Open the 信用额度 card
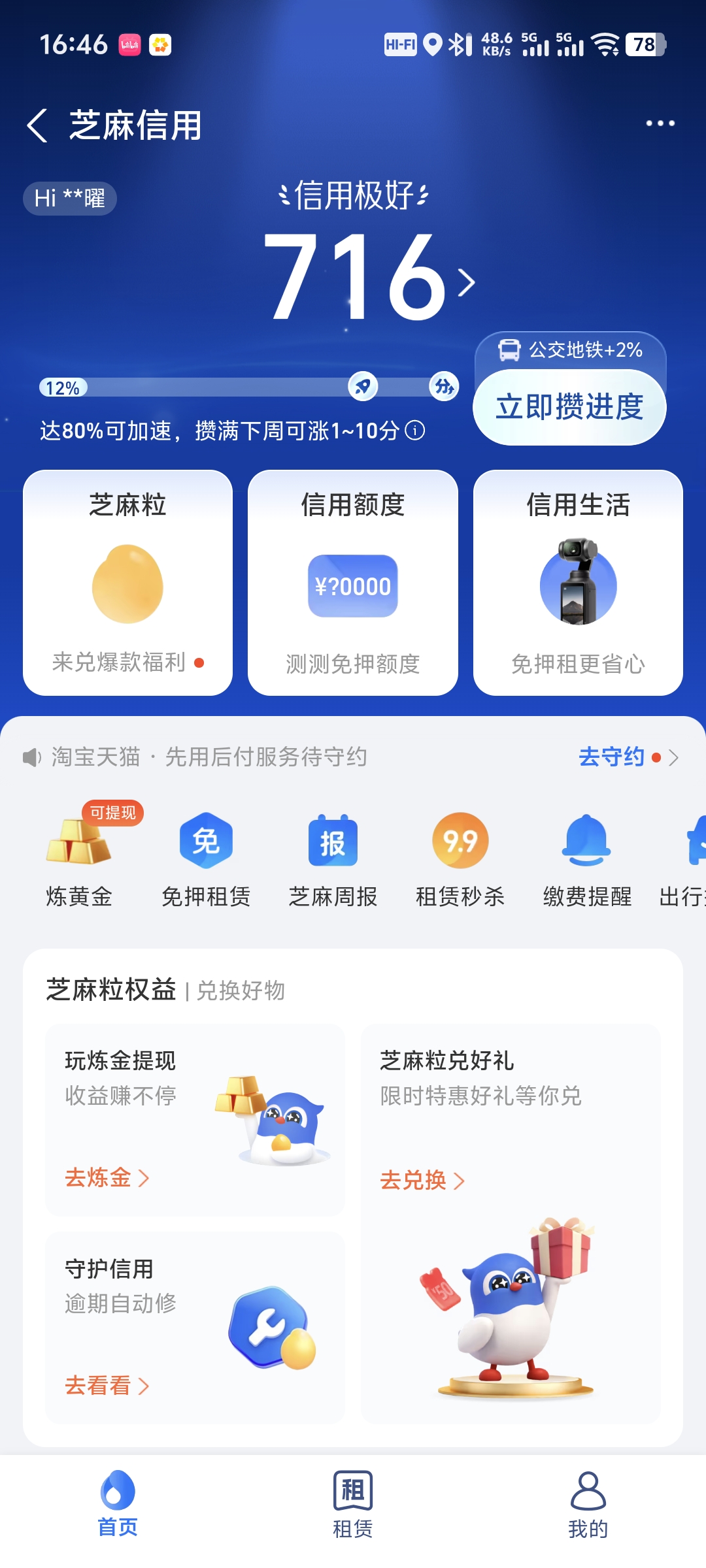This screenshot has width=706, height=1568. pyautogui.click(x=353, y=582)
